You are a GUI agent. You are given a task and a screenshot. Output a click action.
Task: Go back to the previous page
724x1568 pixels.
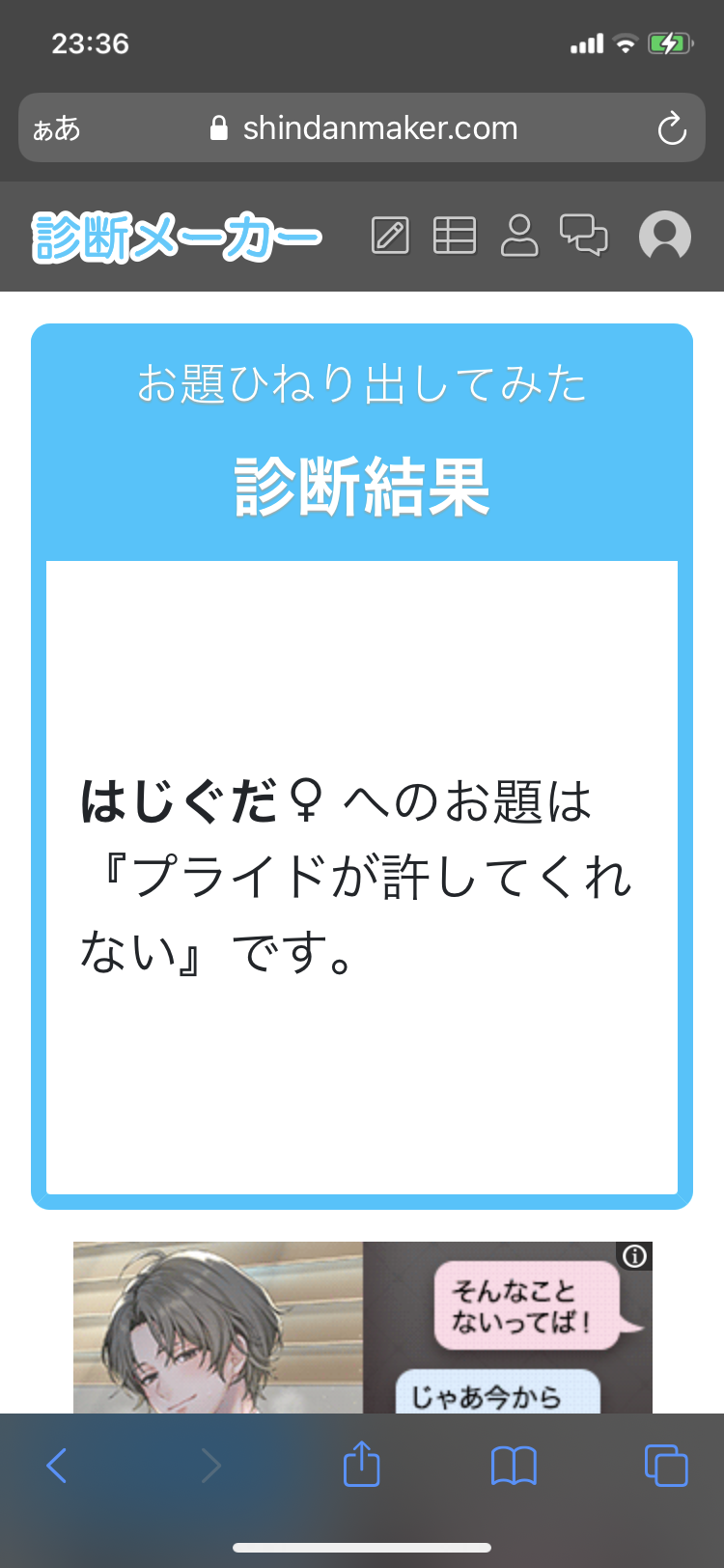[58, 1466]
